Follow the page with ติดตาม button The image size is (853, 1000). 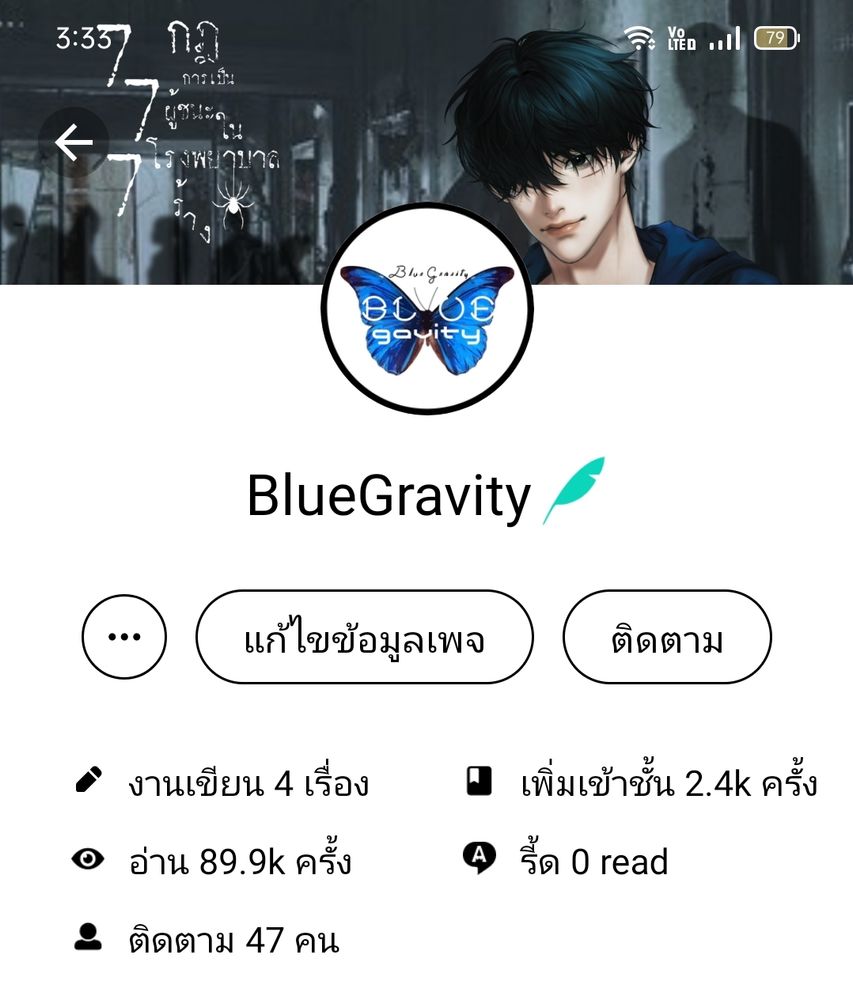tap(667, 636)
